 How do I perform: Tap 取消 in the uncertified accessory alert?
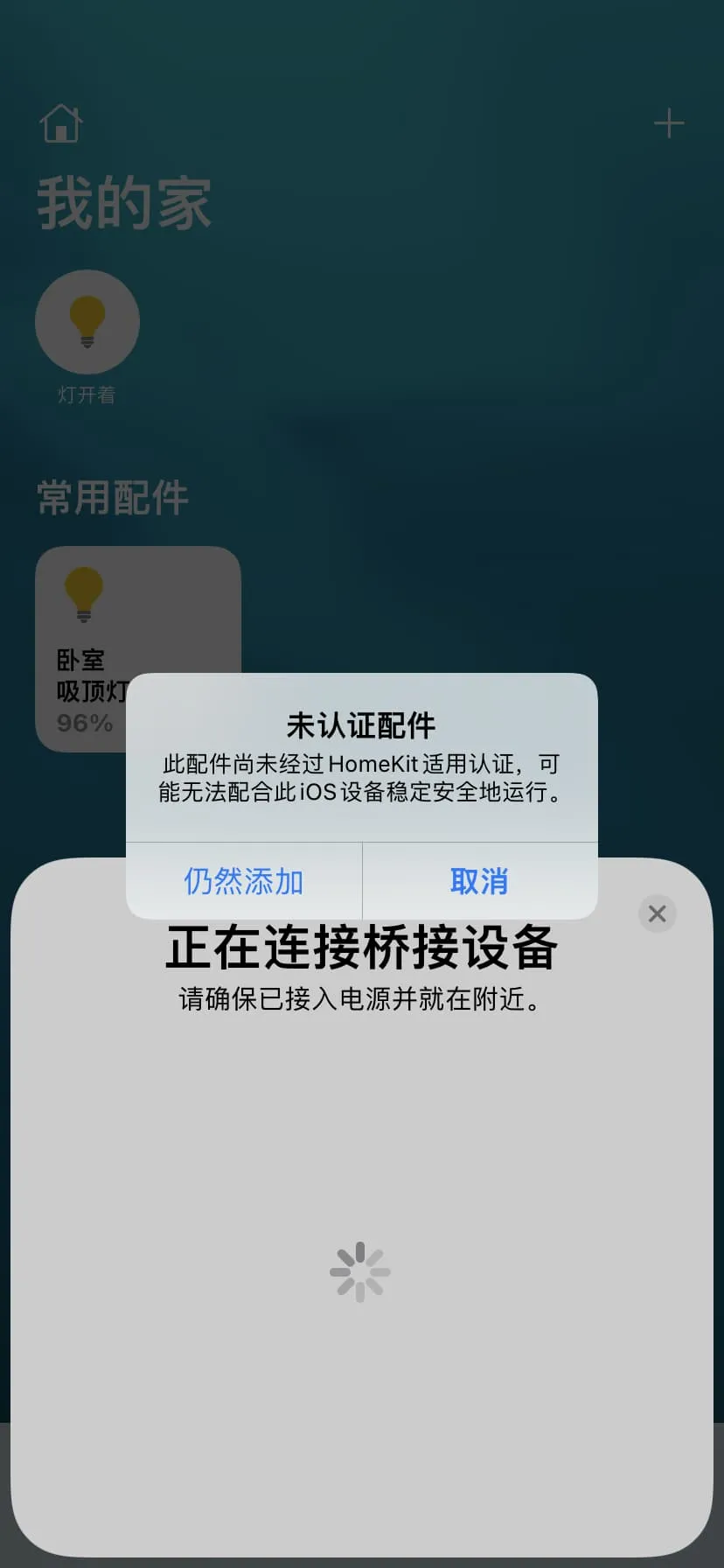point(479,881)
